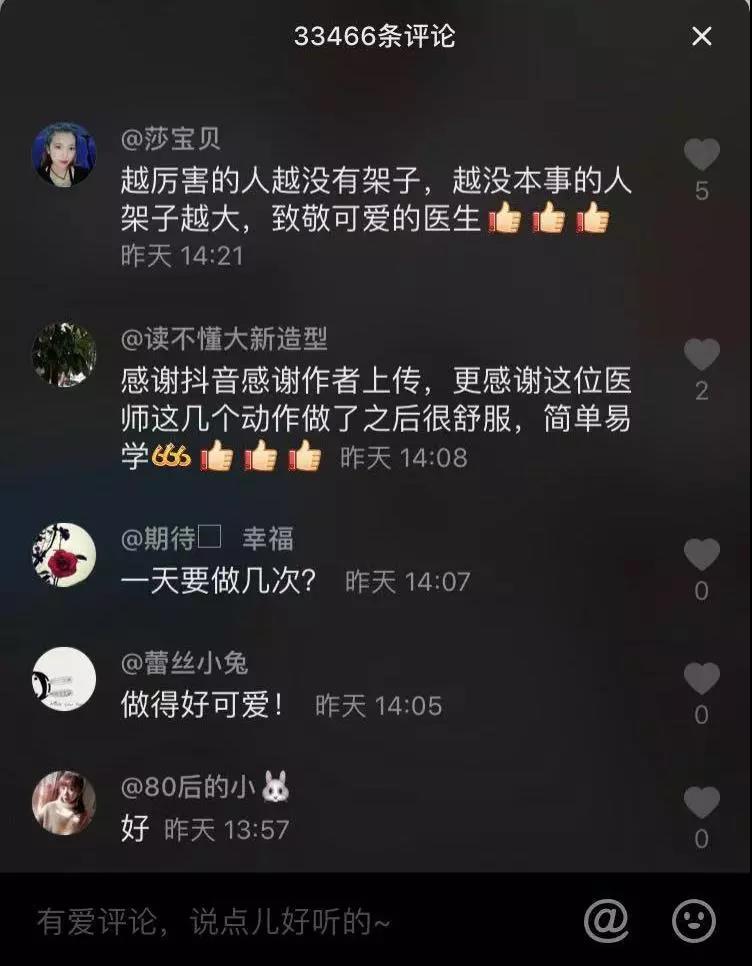
Task: Like the comment by @80后的小
Action: (x=701, y=803)
